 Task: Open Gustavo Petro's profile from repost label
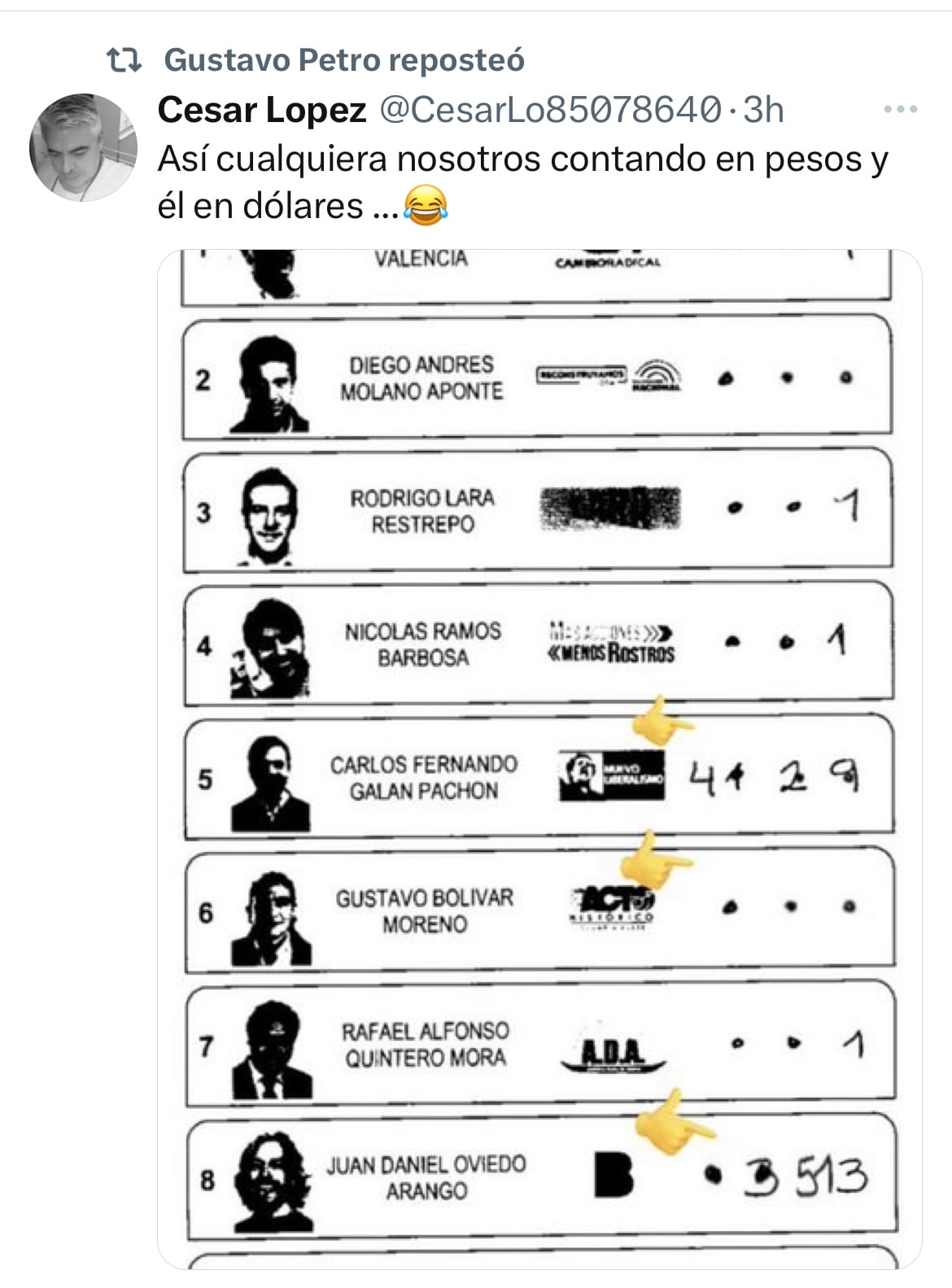click(x=343, y=60)
